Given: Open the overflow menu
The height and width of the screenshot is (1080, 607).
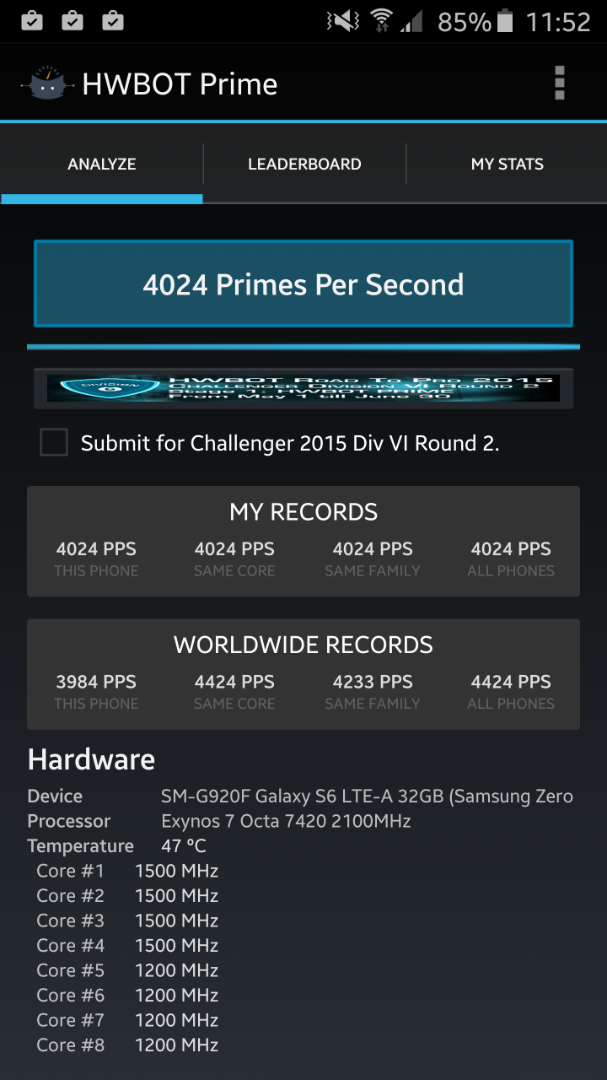Looking at the screenshot, I should click(x=559, y=83).
